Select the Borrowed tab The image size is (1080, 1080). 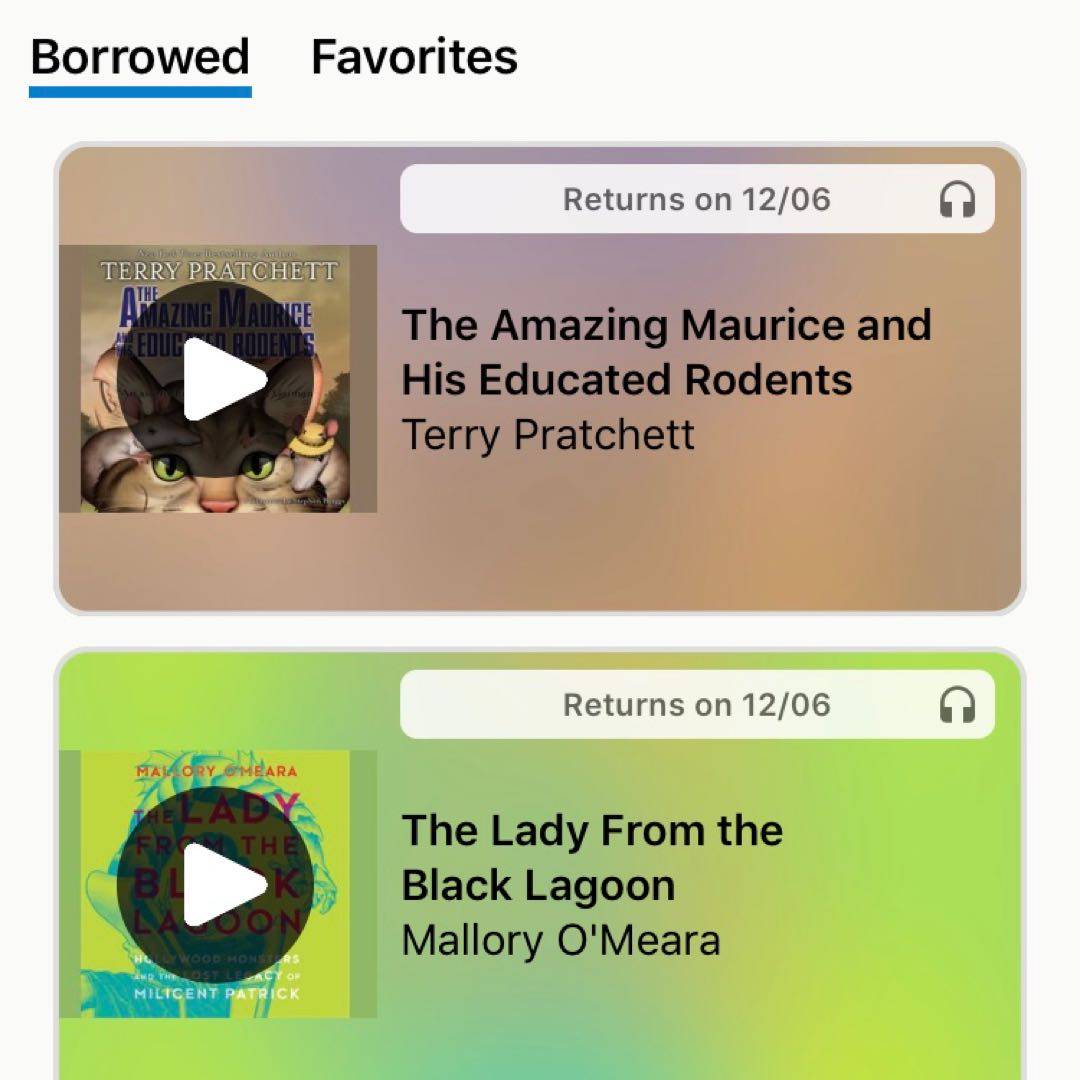pyautogui.click(x=140, y=57)
